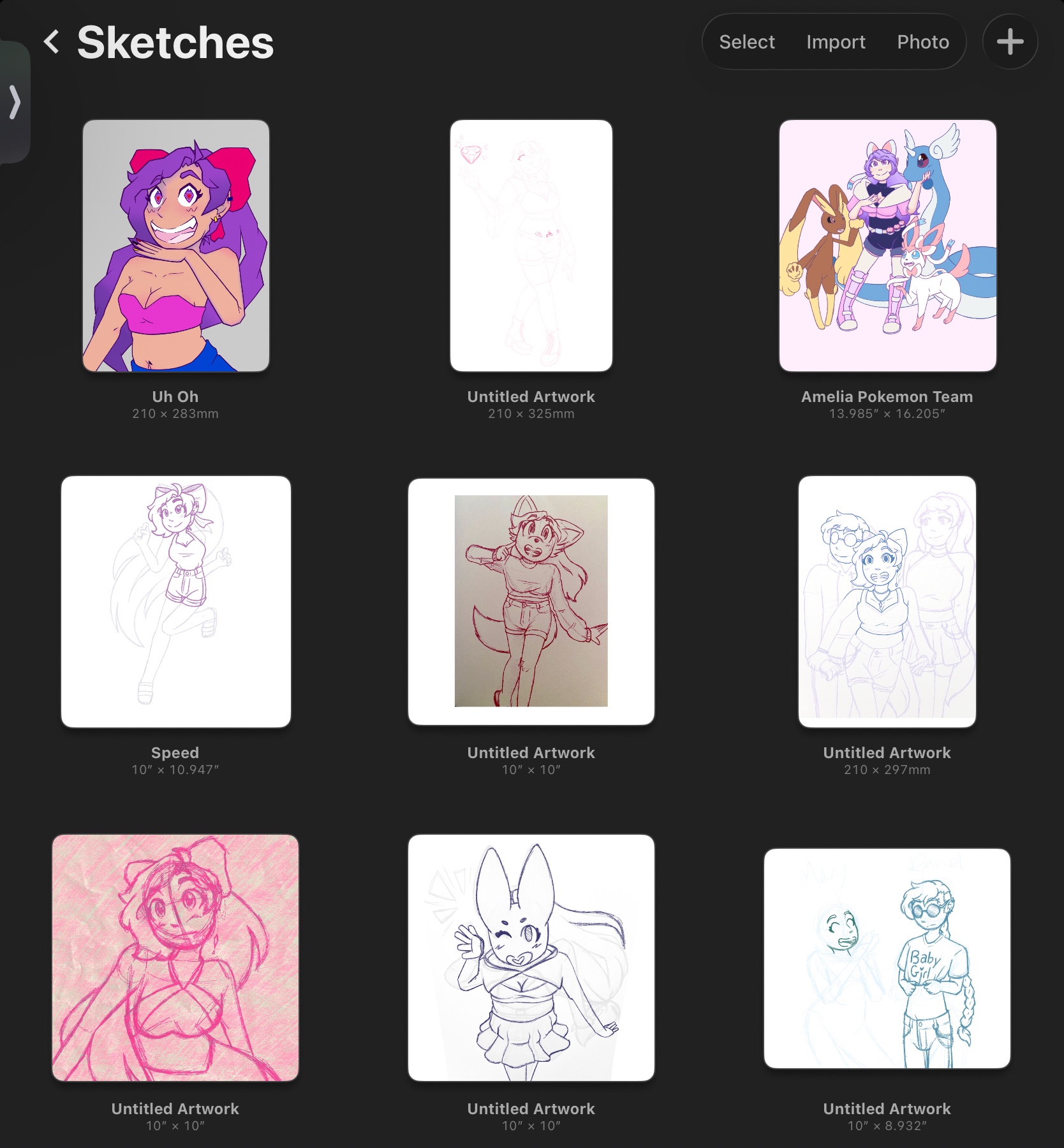Open Amelia Pokemon Team artwork
1064x1148 pixels.
click(887, 246)
